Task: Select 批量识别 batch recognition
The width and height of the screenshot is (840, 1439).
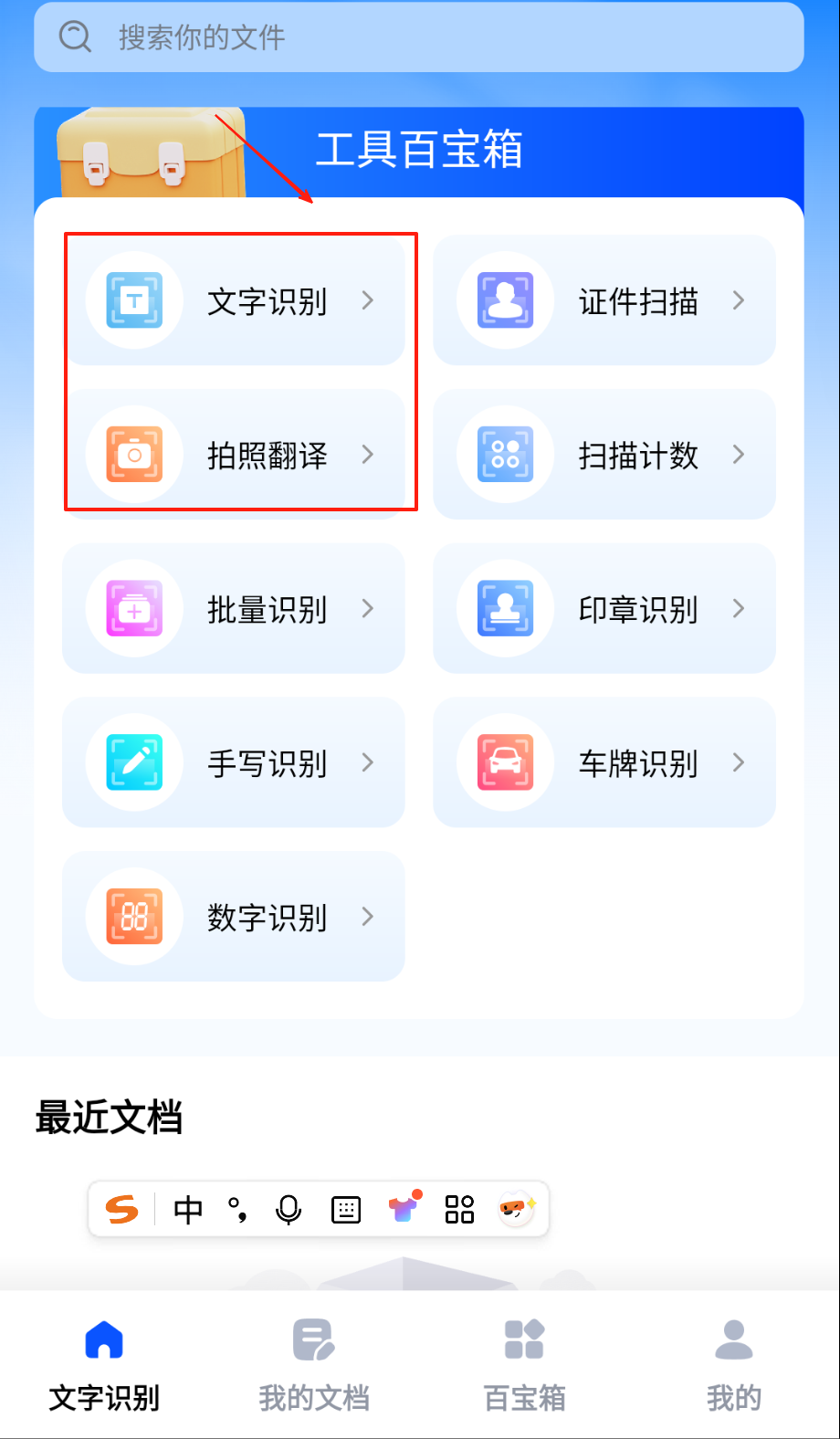Action: click(234, 609)
